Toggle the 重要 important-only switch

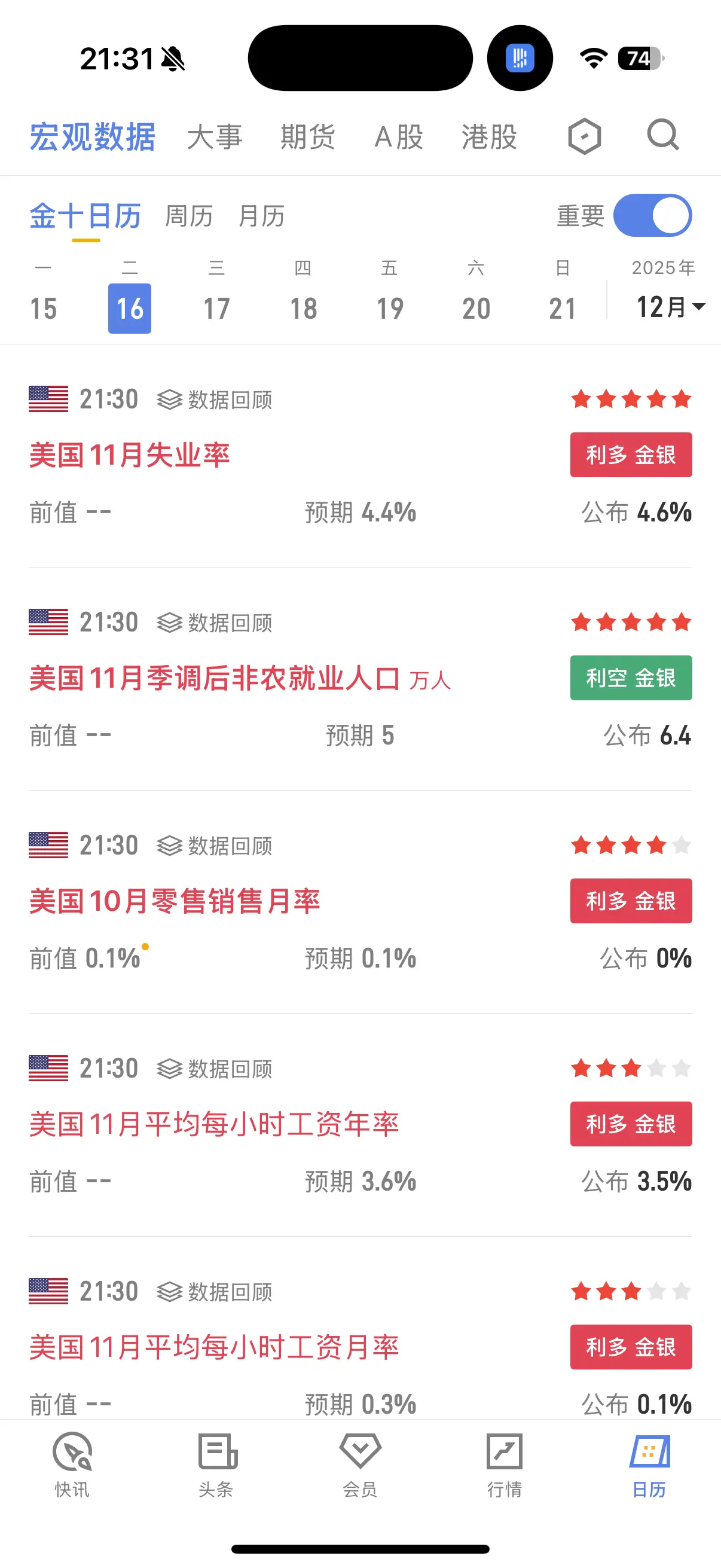tap(652, 215)
